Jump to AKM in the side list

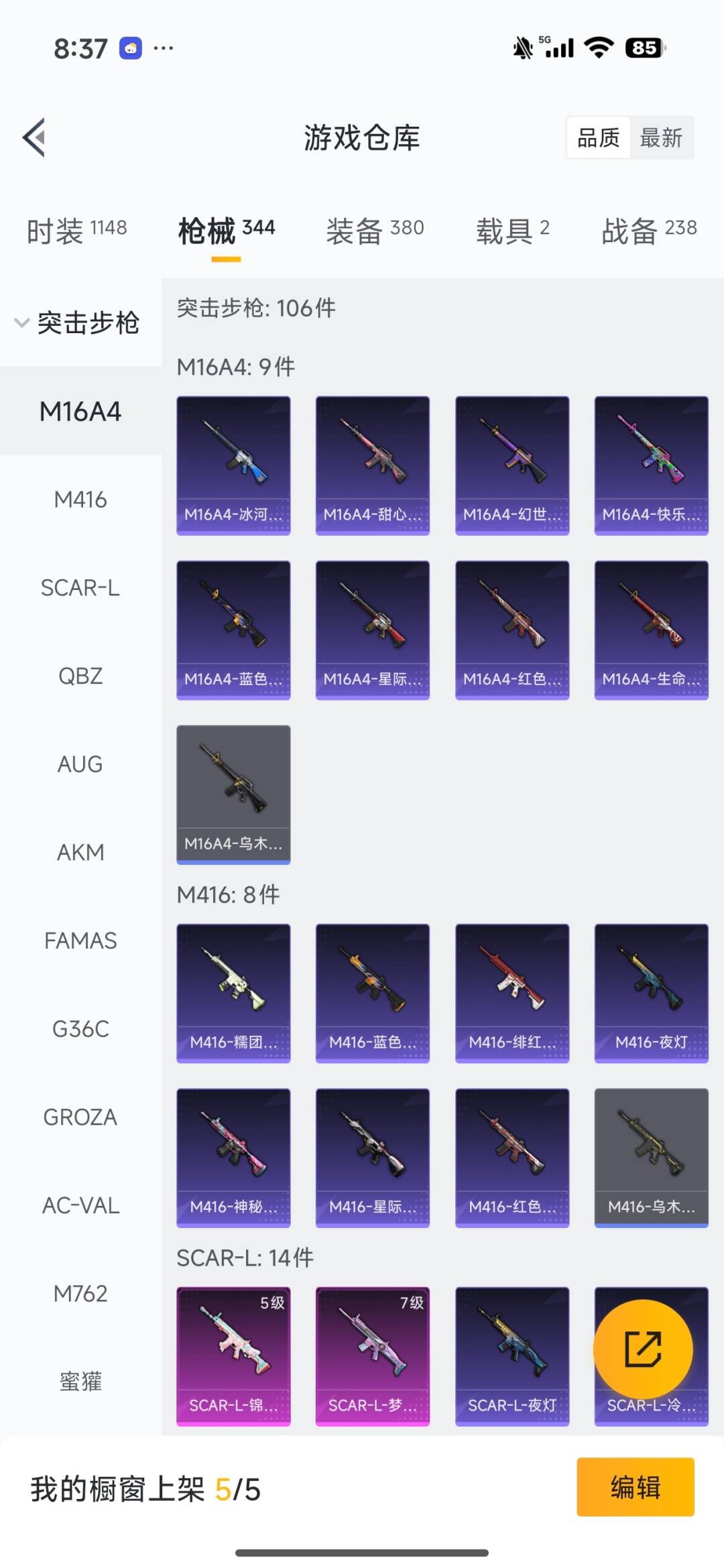click(x=80, y=852)
